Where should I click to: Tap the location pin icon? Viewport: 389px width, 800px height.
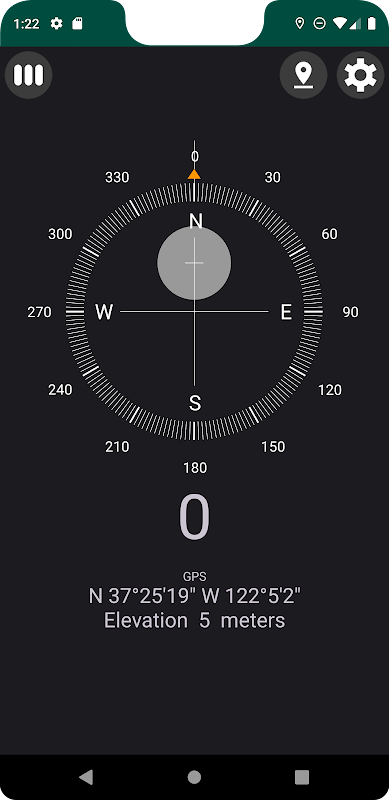303,75
